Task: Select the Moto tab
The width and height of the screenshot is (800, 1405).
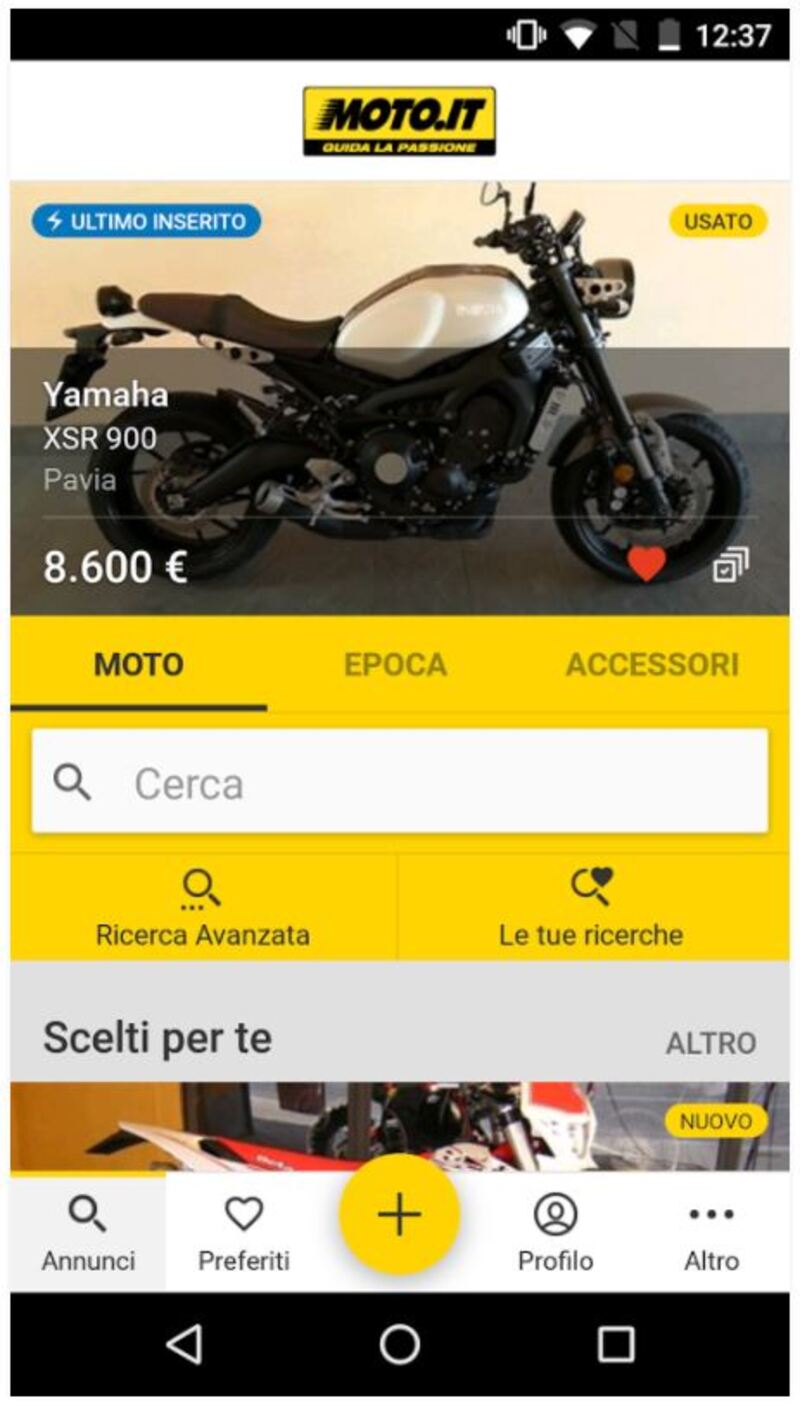Action: coord(139,665)
